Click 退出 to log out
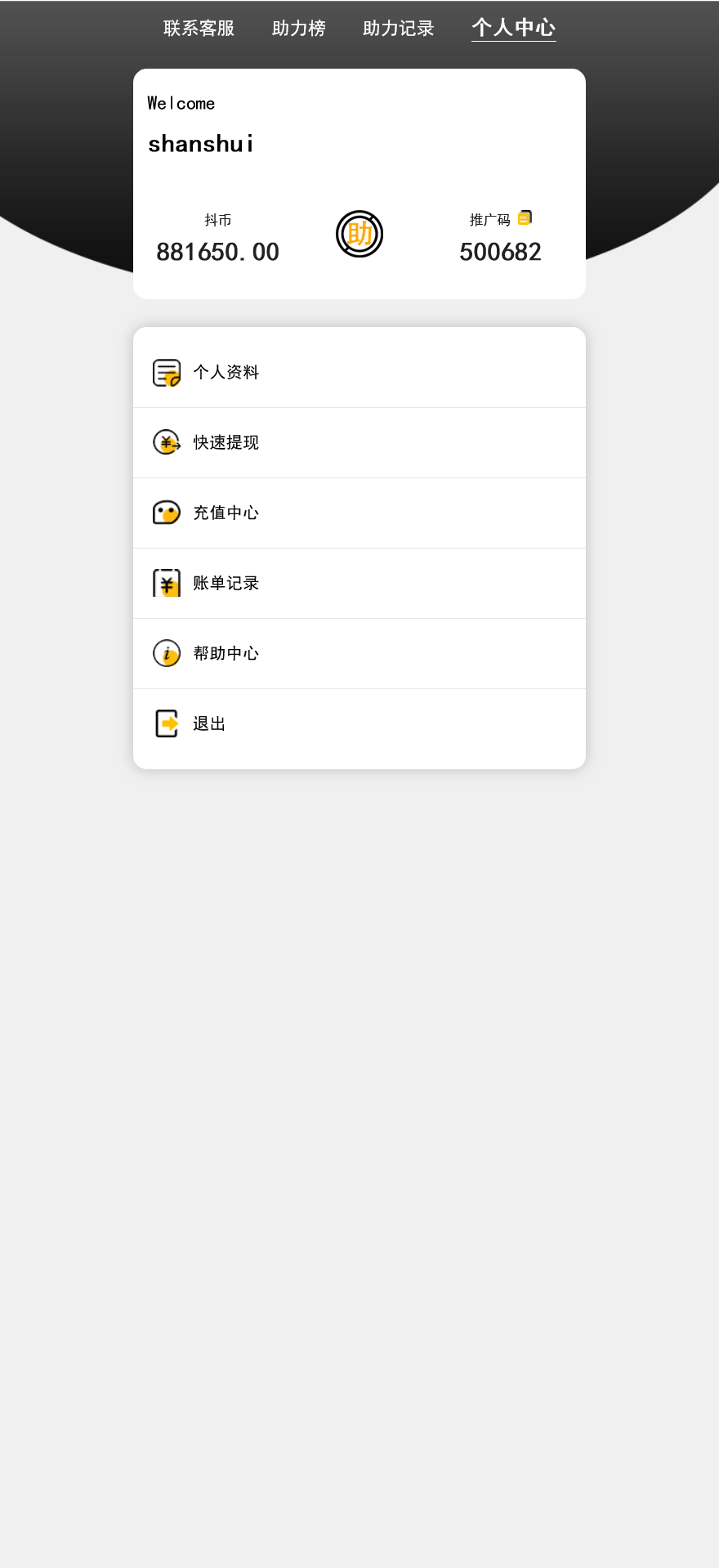The image size is (719, 1568). [x=208, y=724]
